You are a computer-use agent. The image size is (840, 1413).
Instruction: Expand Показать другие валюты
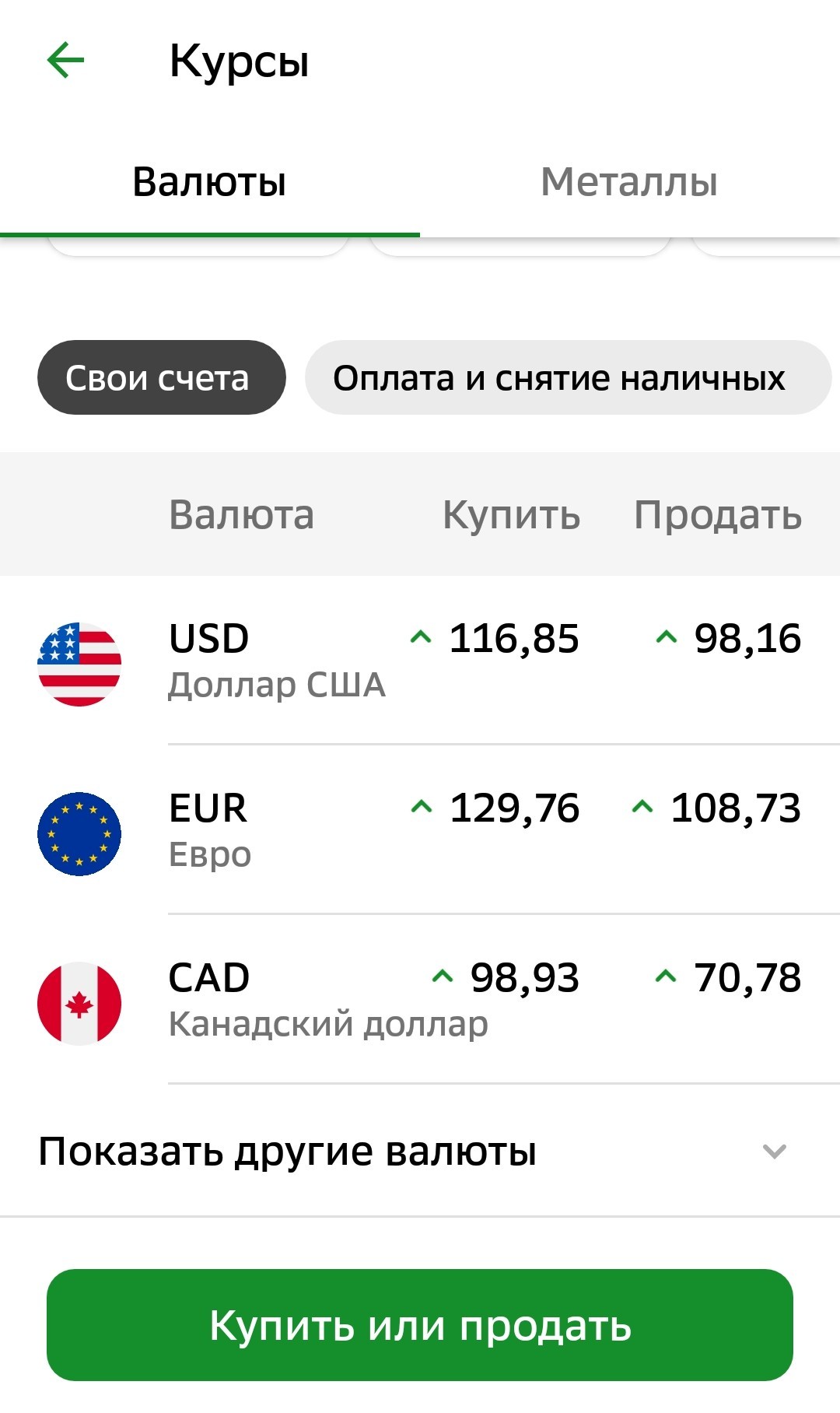coord(420,1151)
